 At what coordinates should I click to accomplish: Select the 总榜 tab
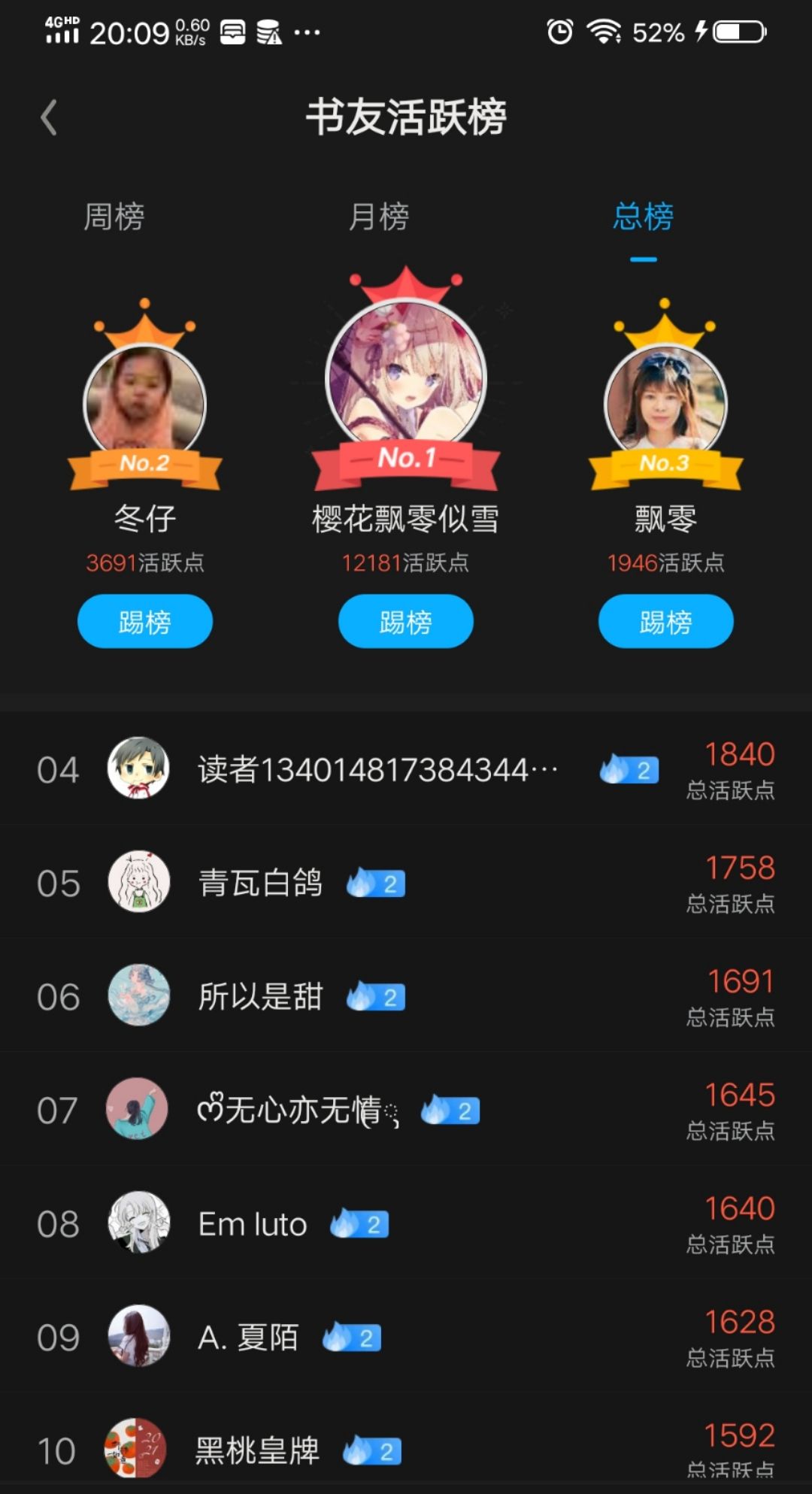(643, 217)
